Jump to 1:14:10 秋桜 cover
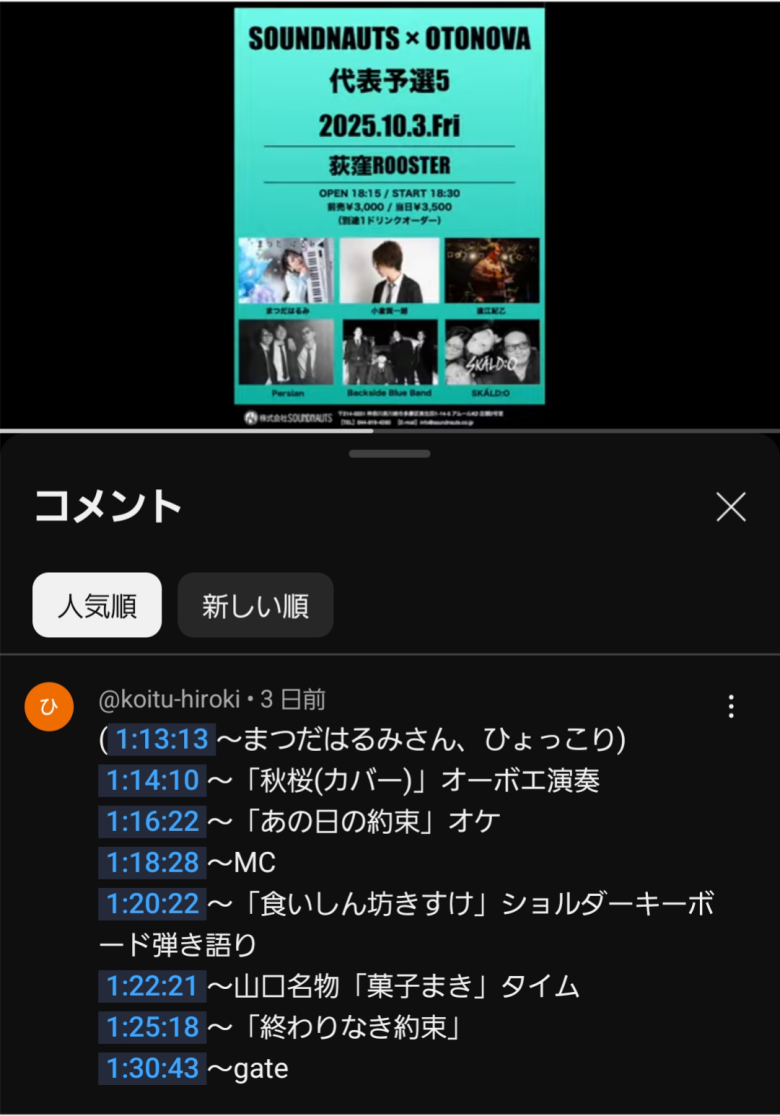Viewport: 780px width, 1116px height. 152,780
